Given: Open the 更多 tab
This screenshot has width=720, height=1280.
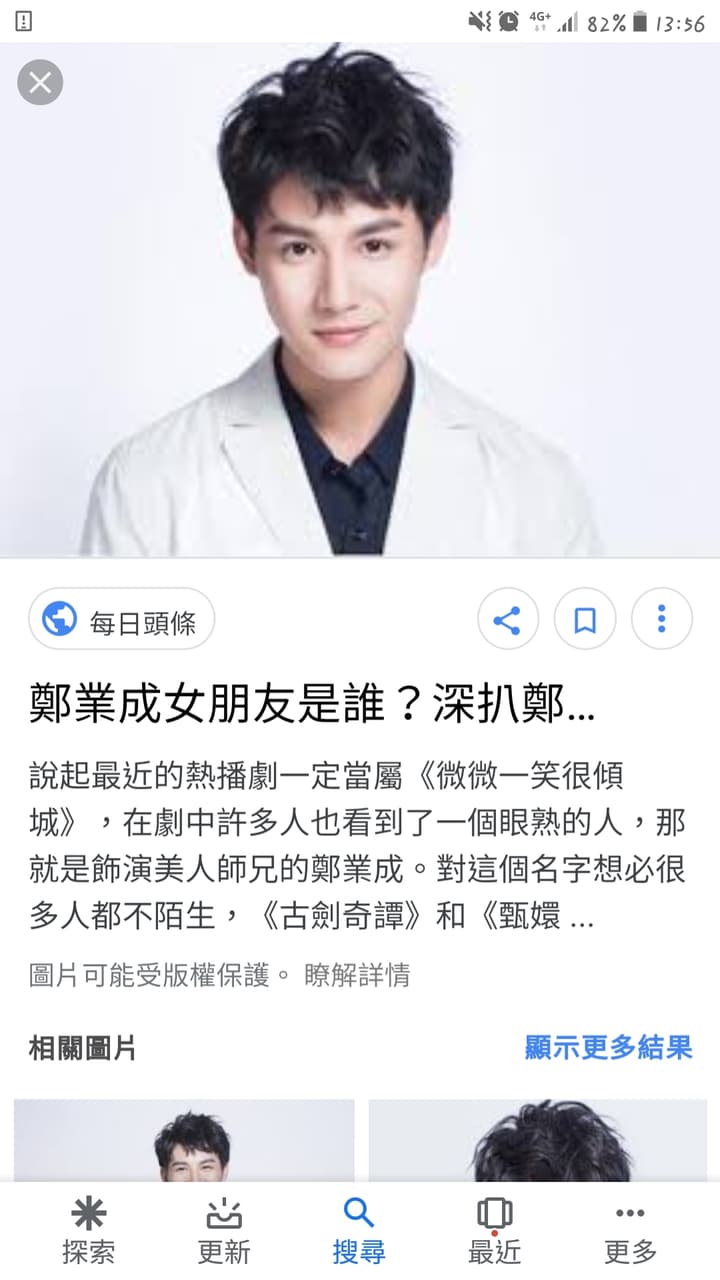Looking at the screenshot, I should (631, 1232).
